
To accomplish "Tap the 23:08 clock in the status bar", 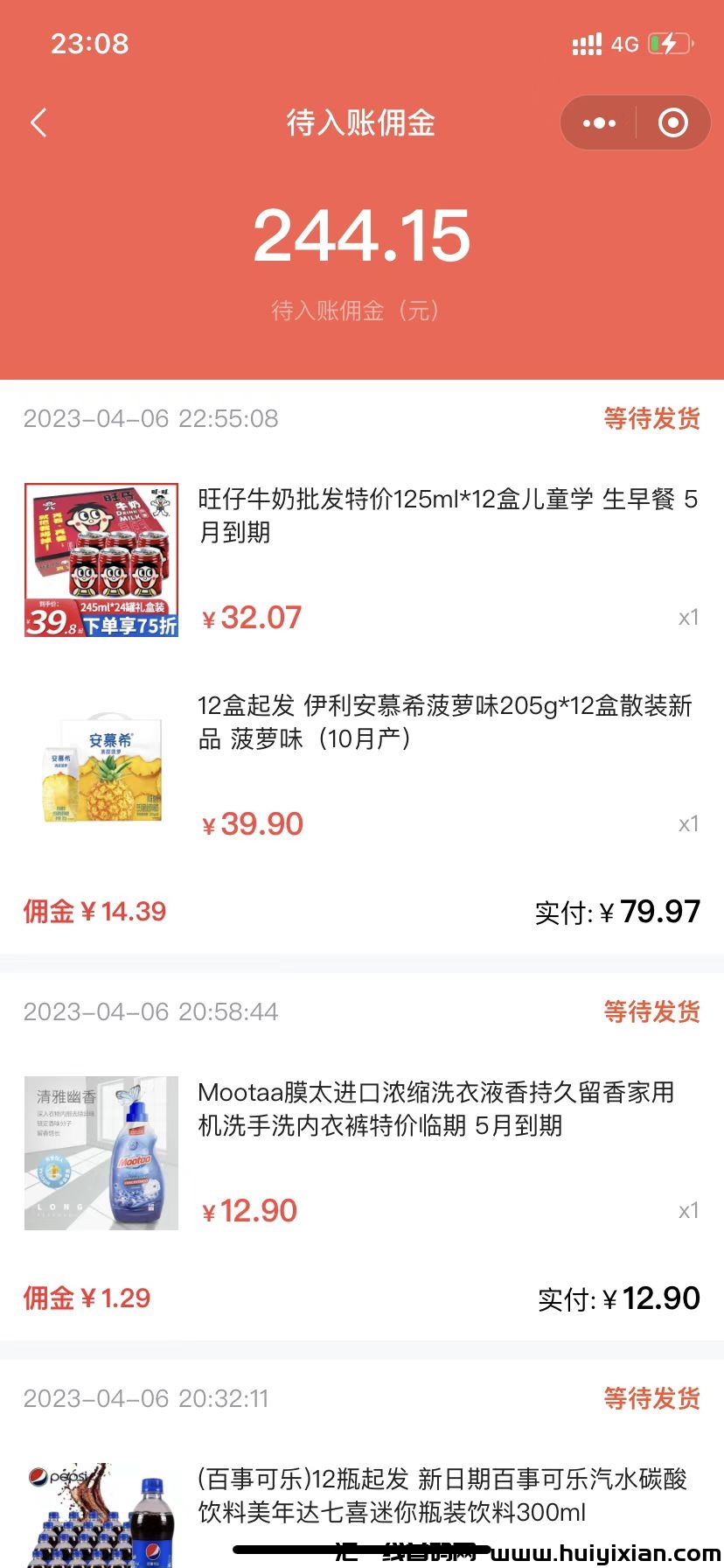I will pos(88,43).
